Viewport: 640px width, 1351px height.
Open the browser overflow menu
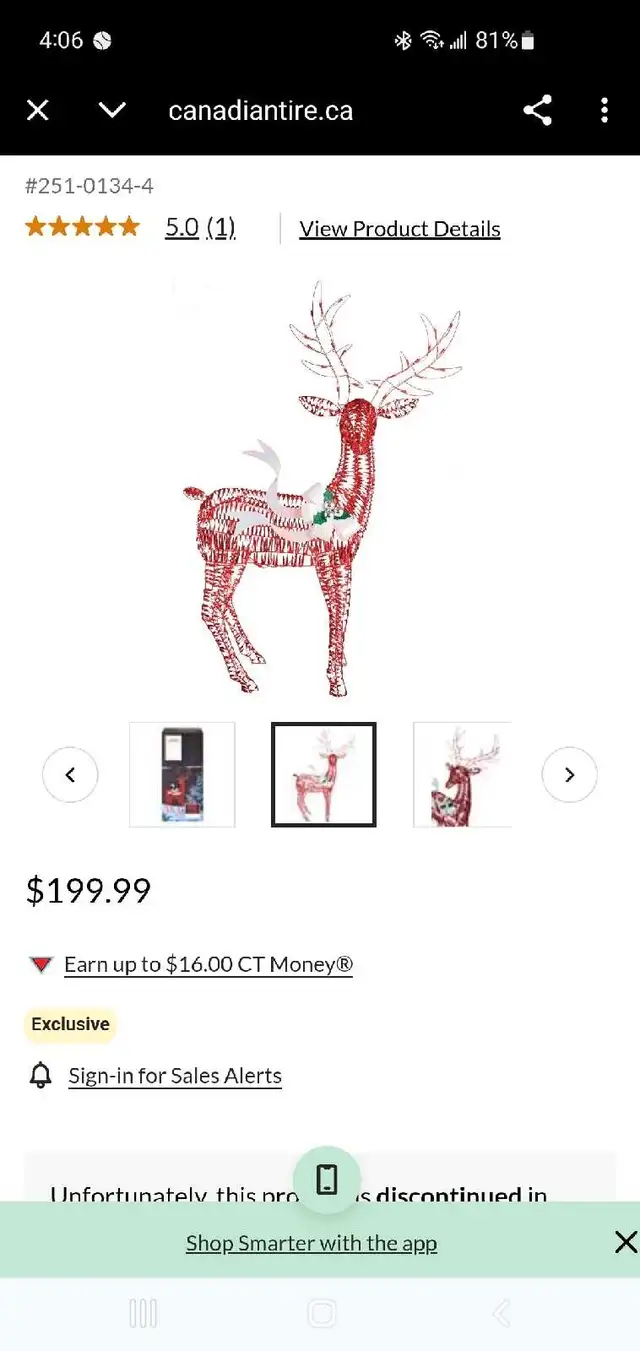pyautogui.click(x=604, y=110)
